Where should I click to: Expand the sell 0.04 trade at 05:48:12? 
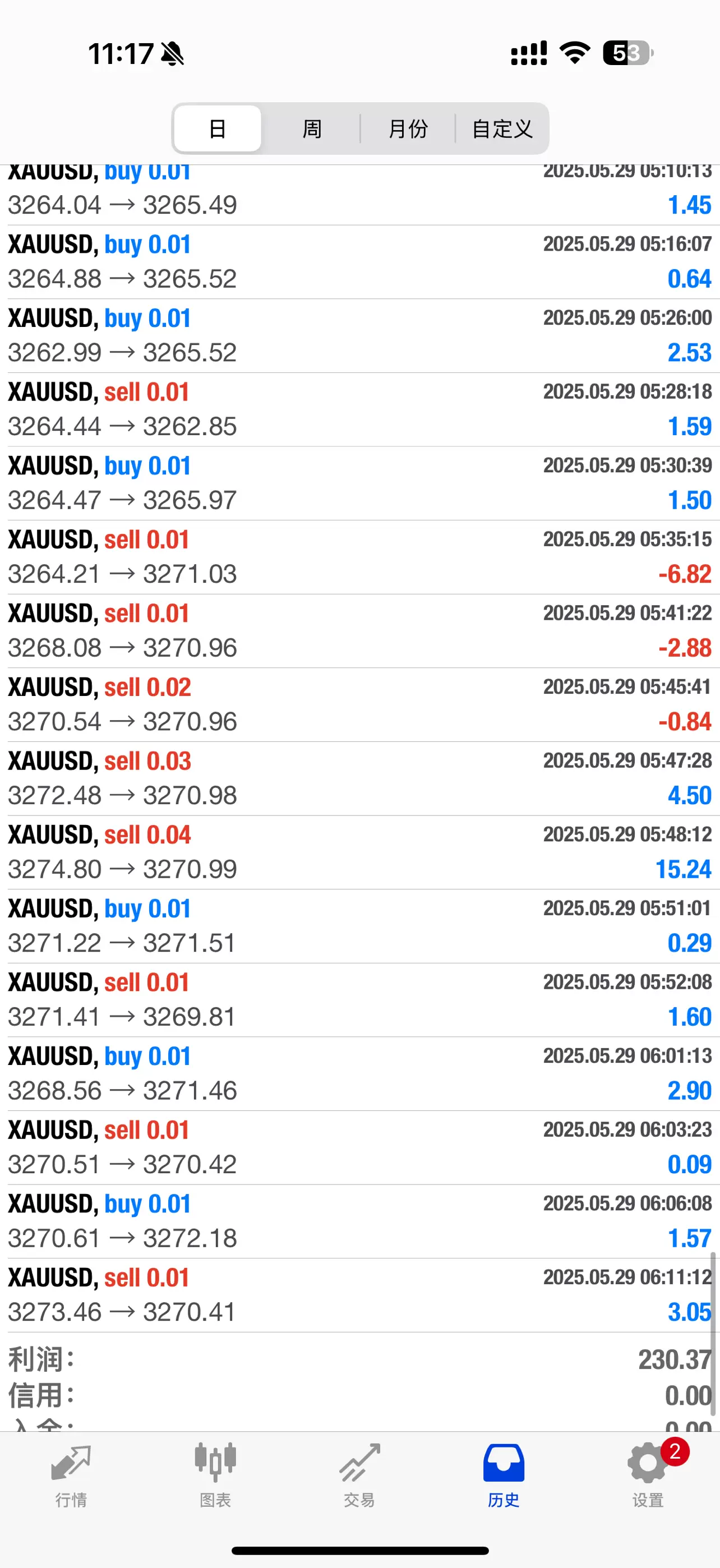(x=359, y=852)
